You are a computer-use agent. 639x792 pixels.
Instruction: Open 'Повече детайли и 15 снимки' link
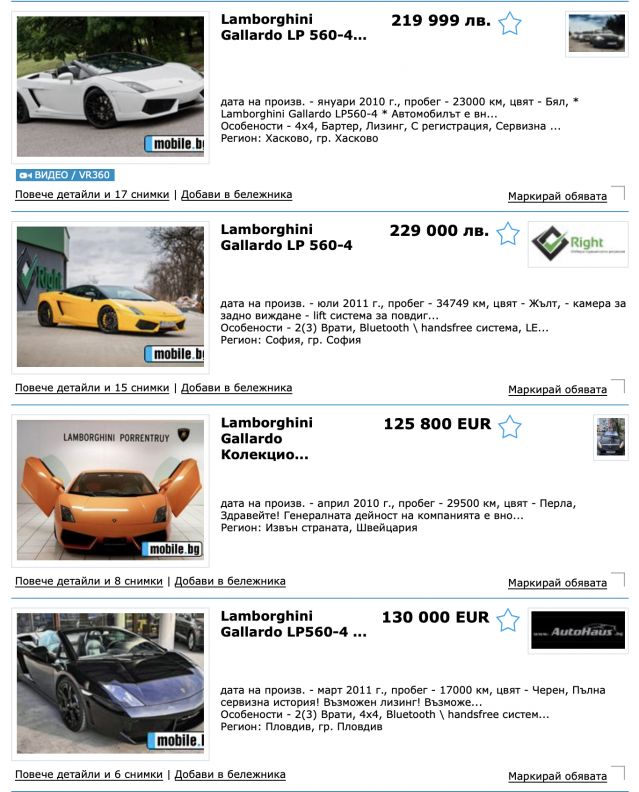point(92,387)
